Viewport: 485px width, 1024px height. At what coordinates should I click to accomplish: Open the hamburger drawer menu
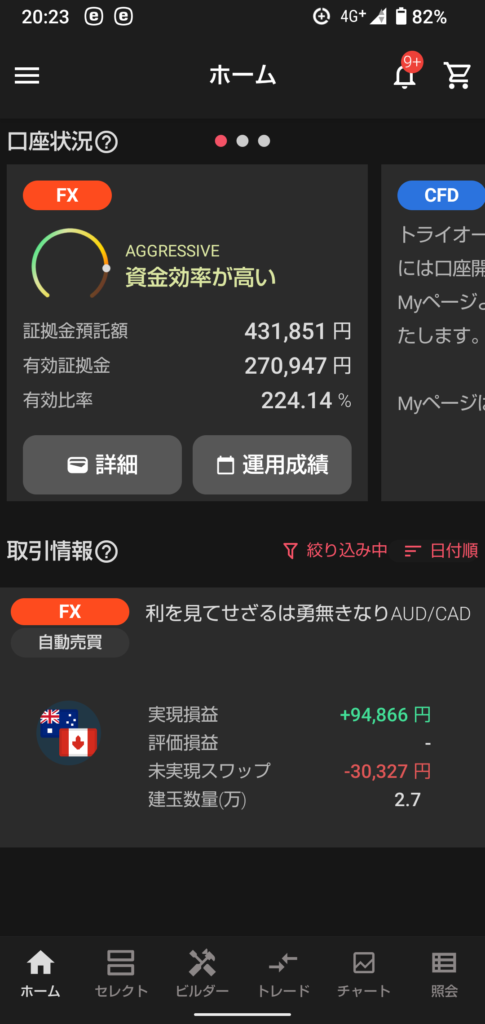click(x=27, y=76)
